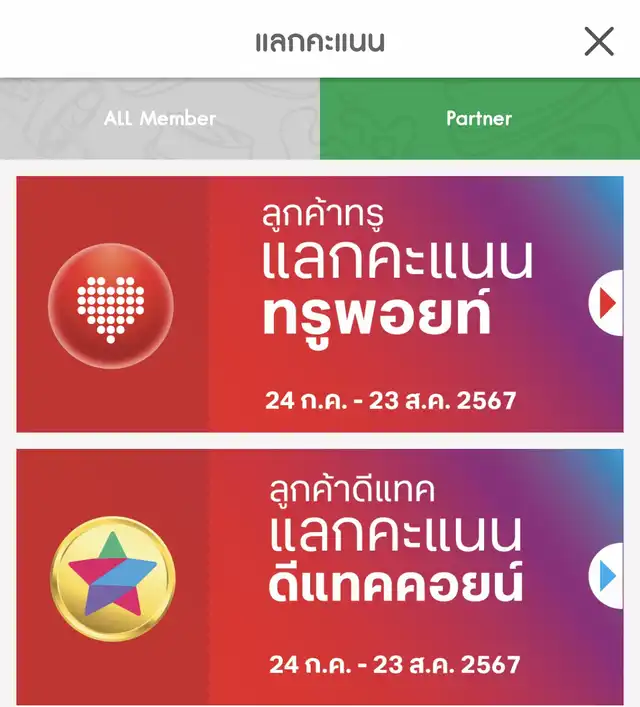Switch to the ALL Member tab
Image resolution: width=640 pixels, height=707 pixels.
pos(160,119)
